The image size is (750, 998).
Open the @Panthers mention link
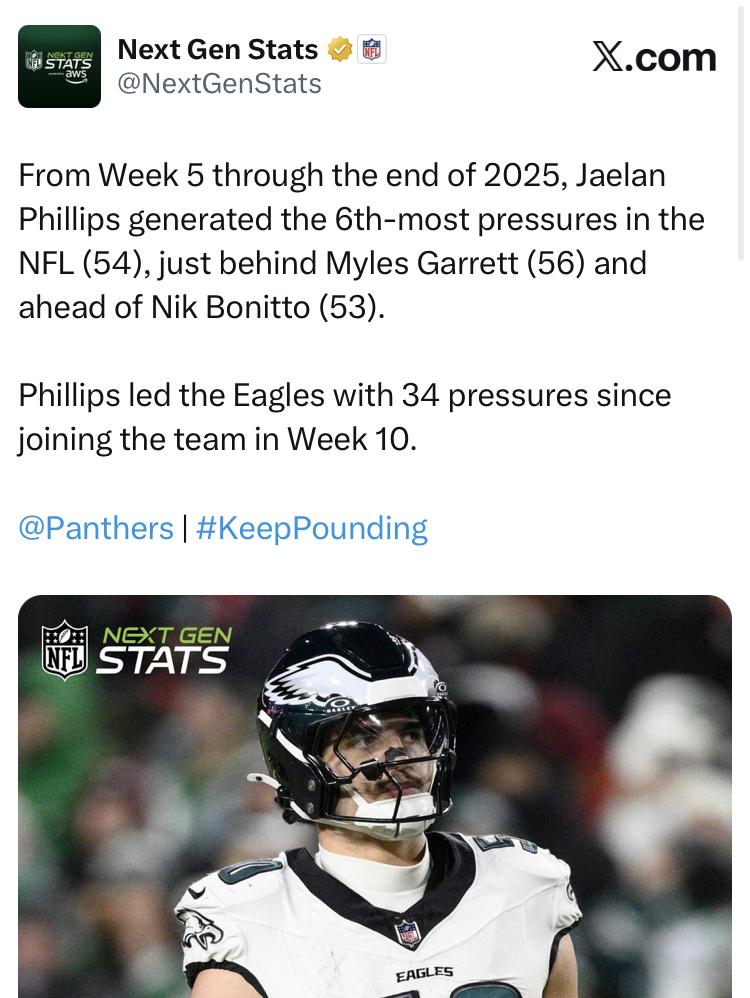96,527
